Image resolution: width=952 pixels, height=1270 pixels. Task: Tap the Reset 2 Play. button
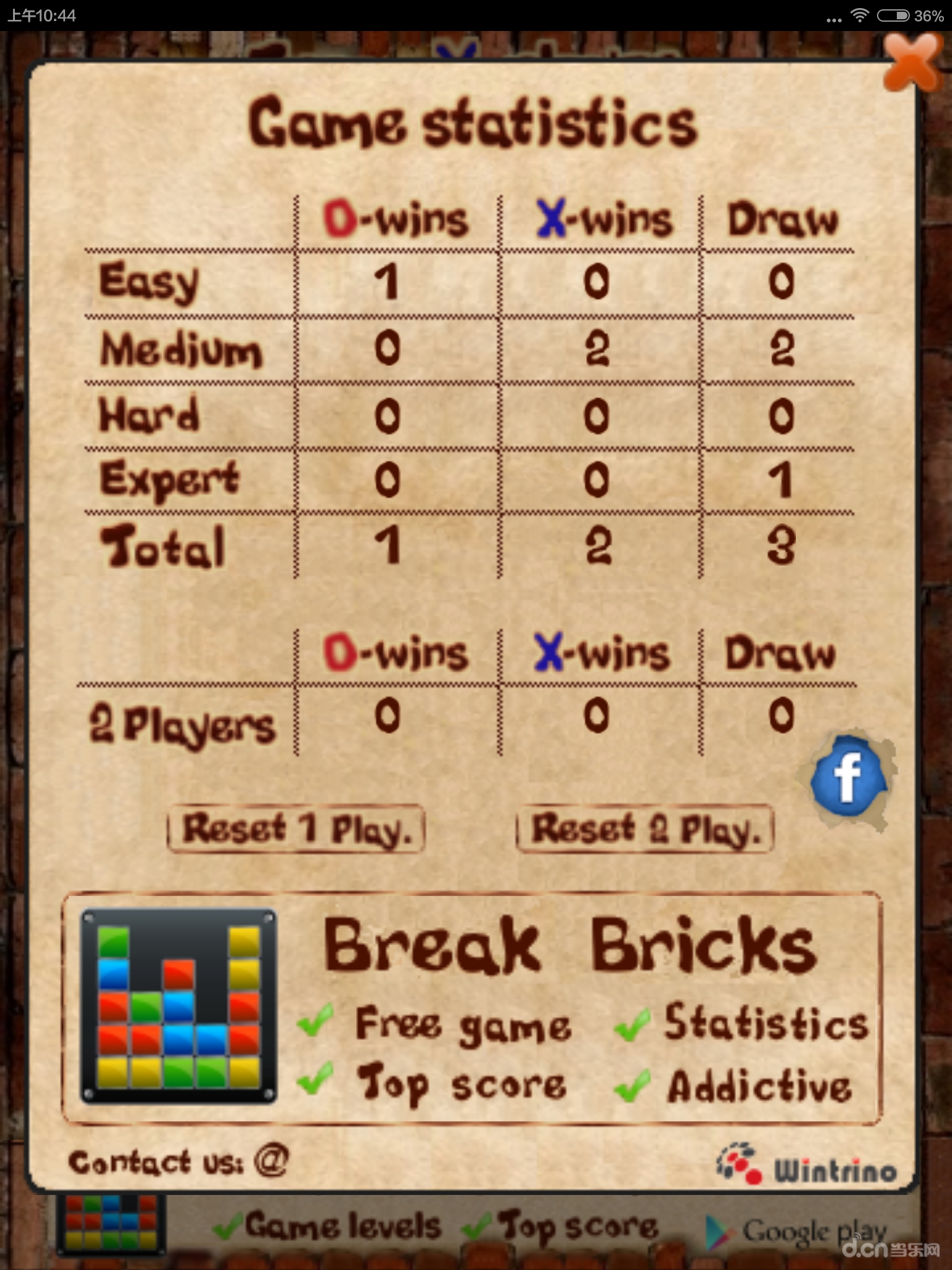click(x=645, y=830)
